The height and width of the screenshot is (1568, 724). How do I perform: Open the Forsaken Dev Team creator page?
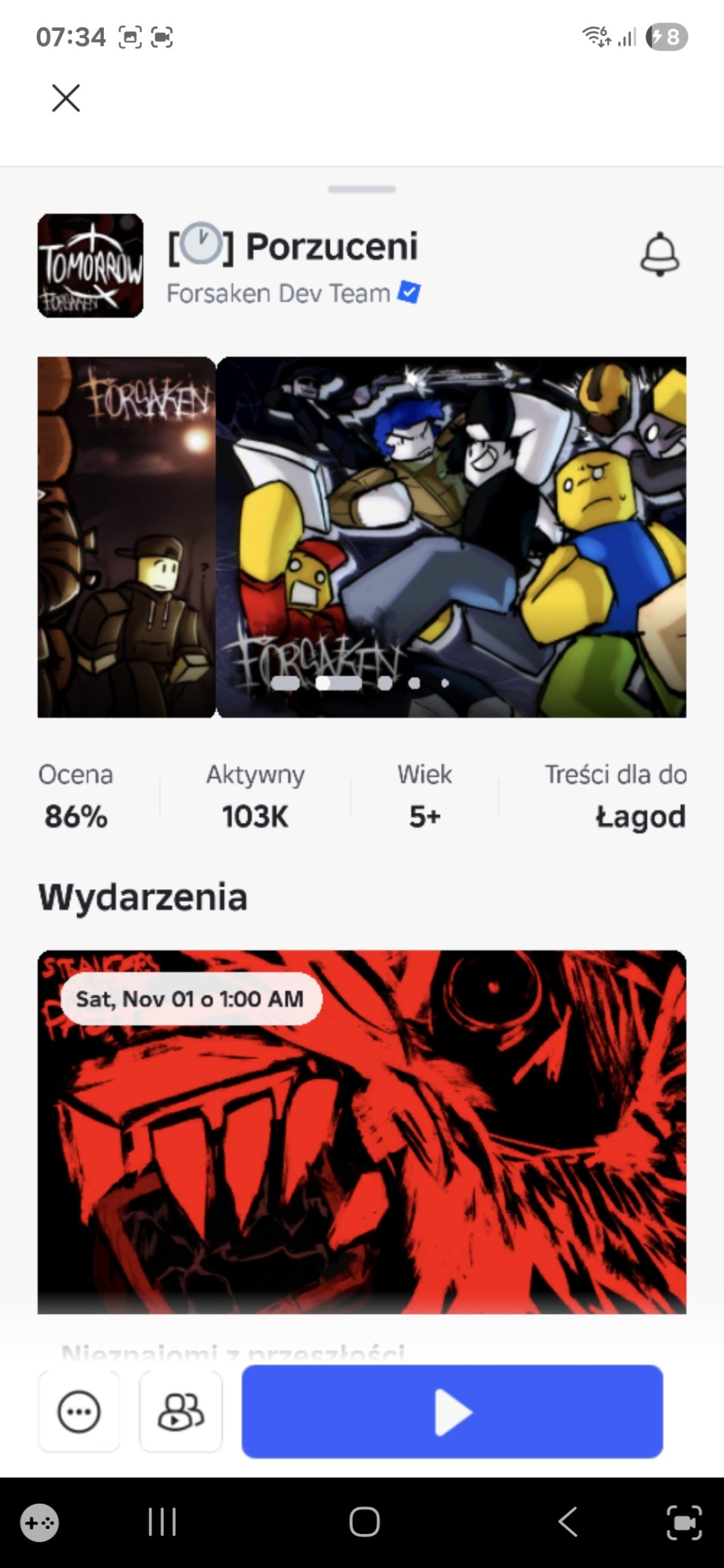pos(279,294)
